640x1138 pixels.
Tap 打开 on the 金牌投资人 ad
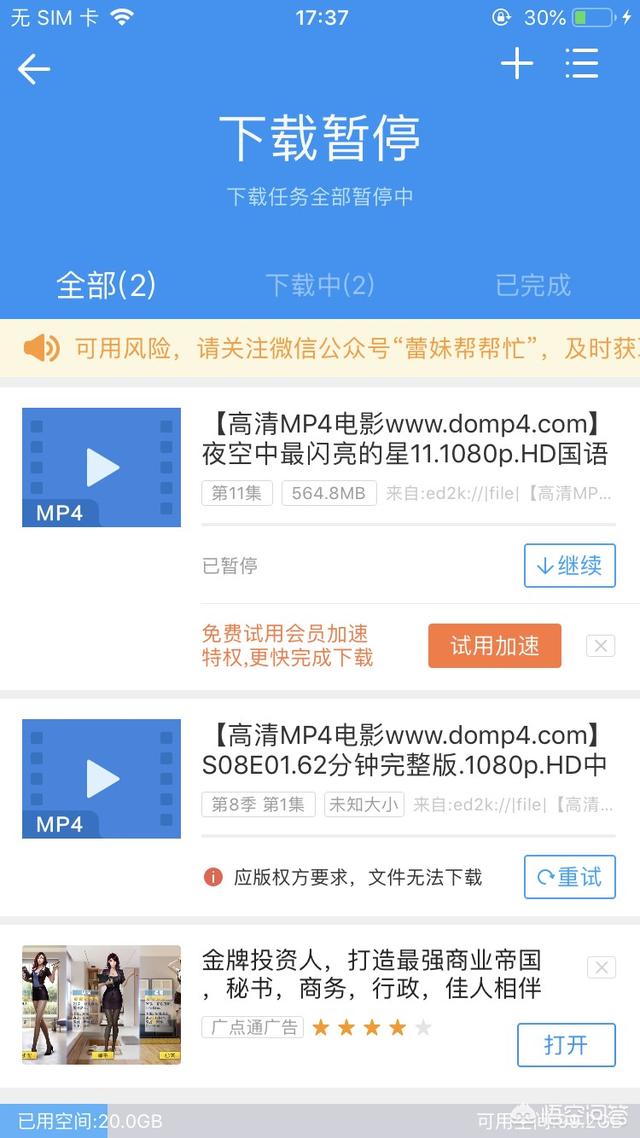click(x=566, y=1045)
